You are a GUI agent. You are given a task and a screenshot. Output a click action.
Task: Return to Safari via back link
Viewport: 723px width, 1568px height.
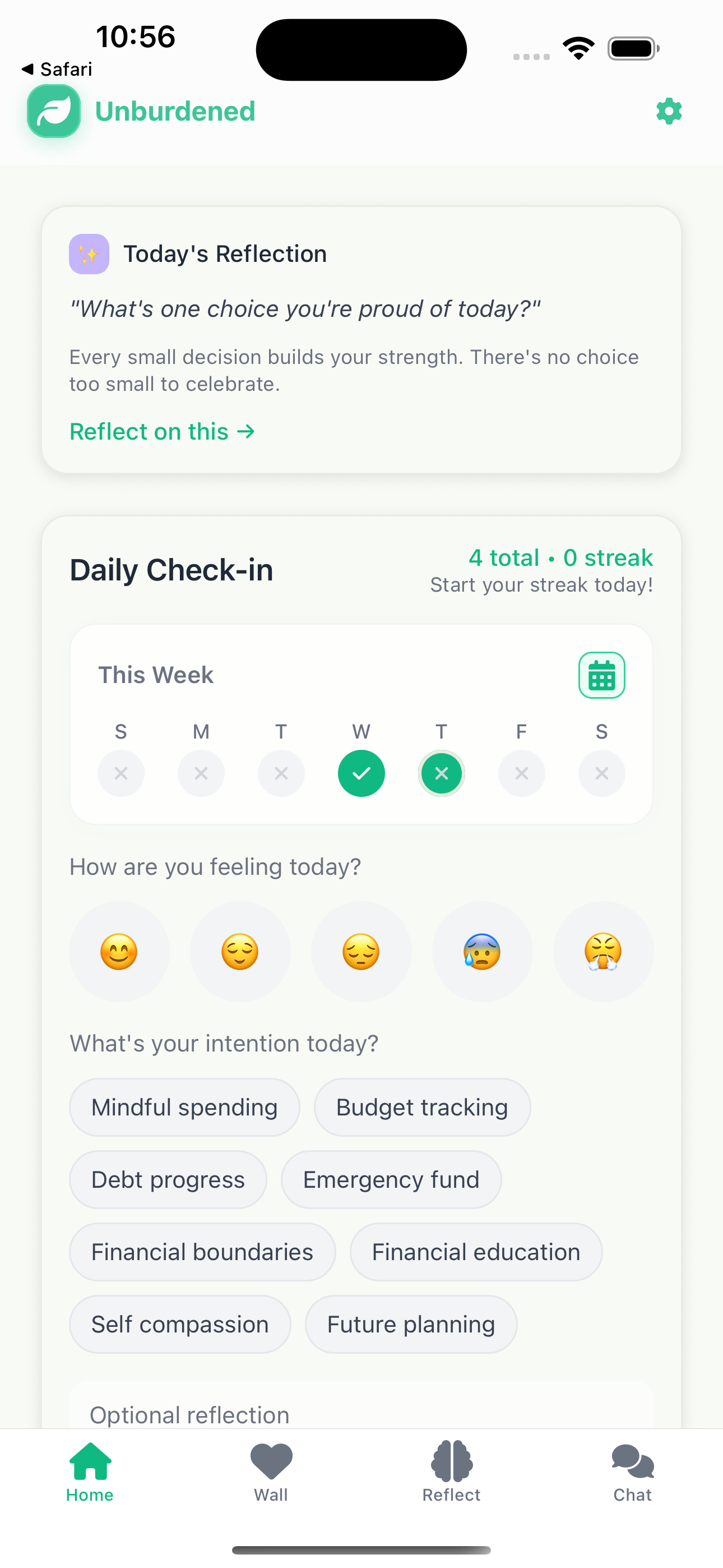[x=57, y=70]
